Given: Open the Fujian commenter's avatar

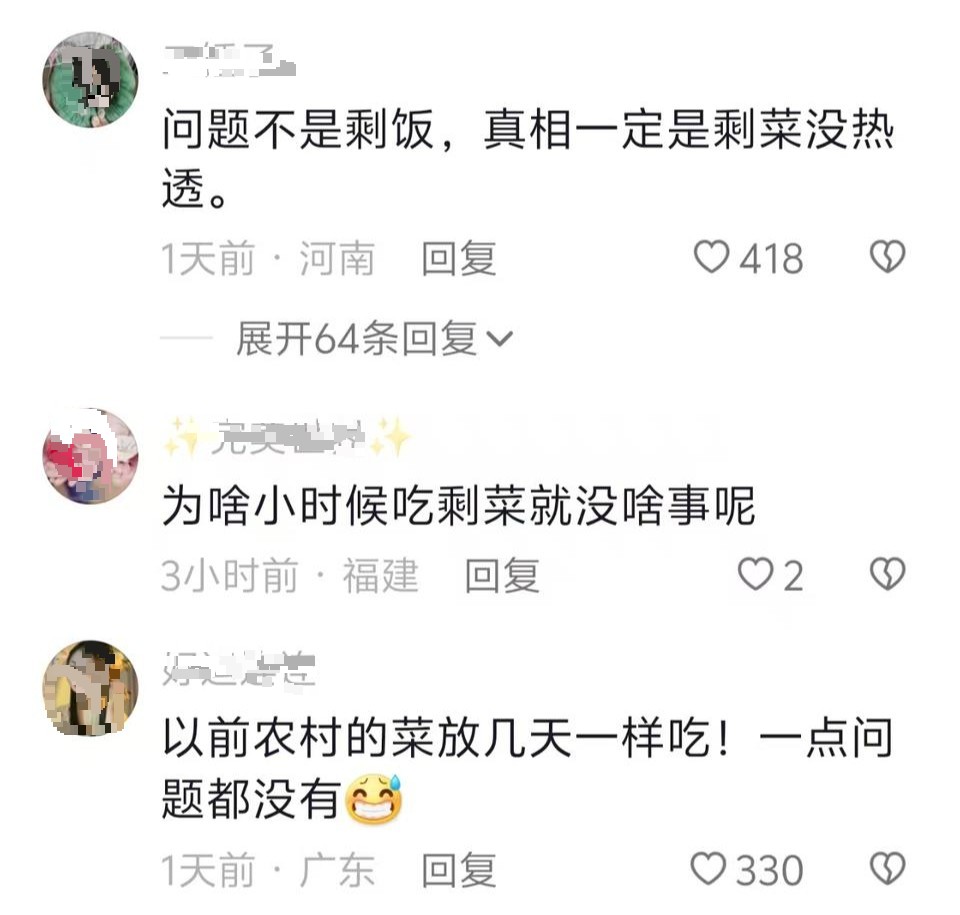Looking at the screenshot, I should coord(90,455).
